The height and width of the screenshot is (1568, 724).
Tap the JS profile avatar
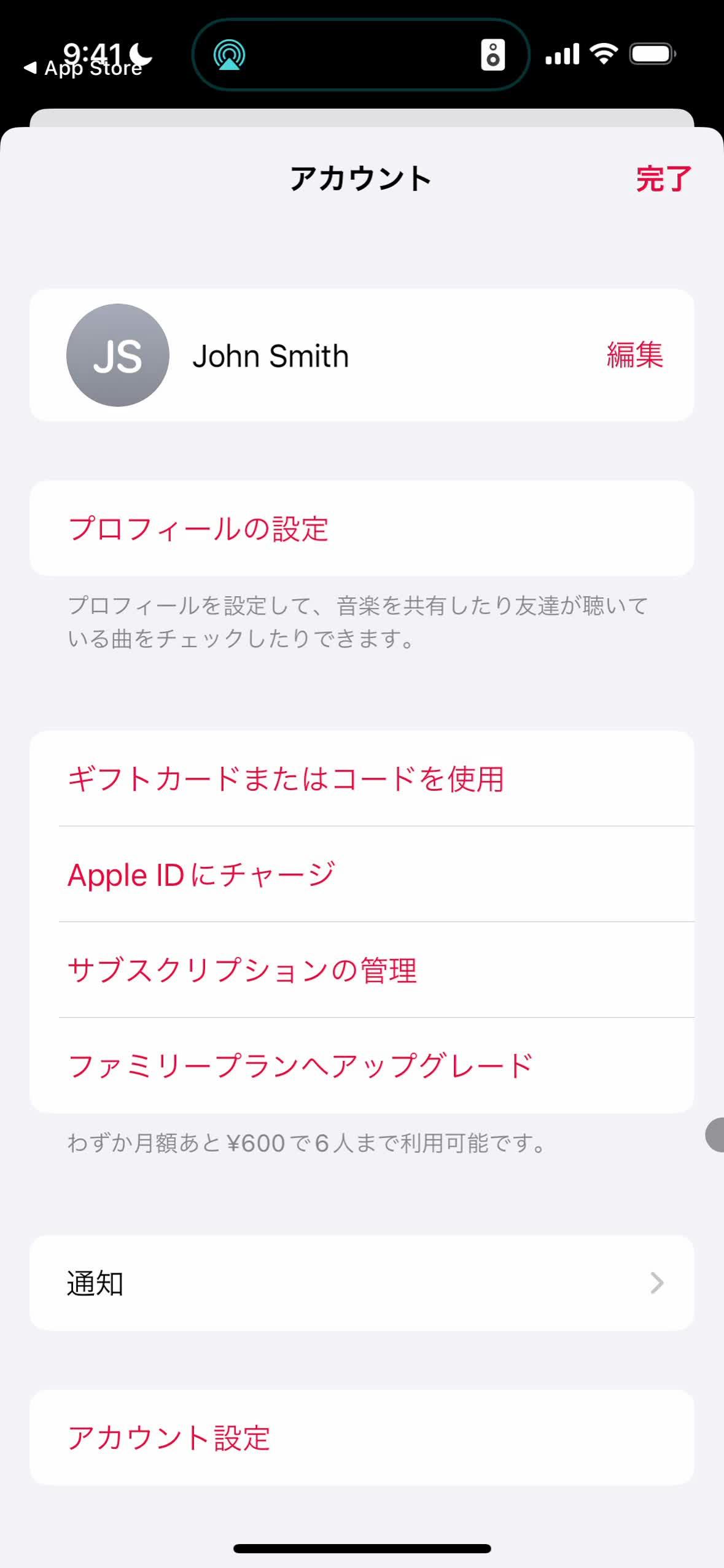(118, 355)
